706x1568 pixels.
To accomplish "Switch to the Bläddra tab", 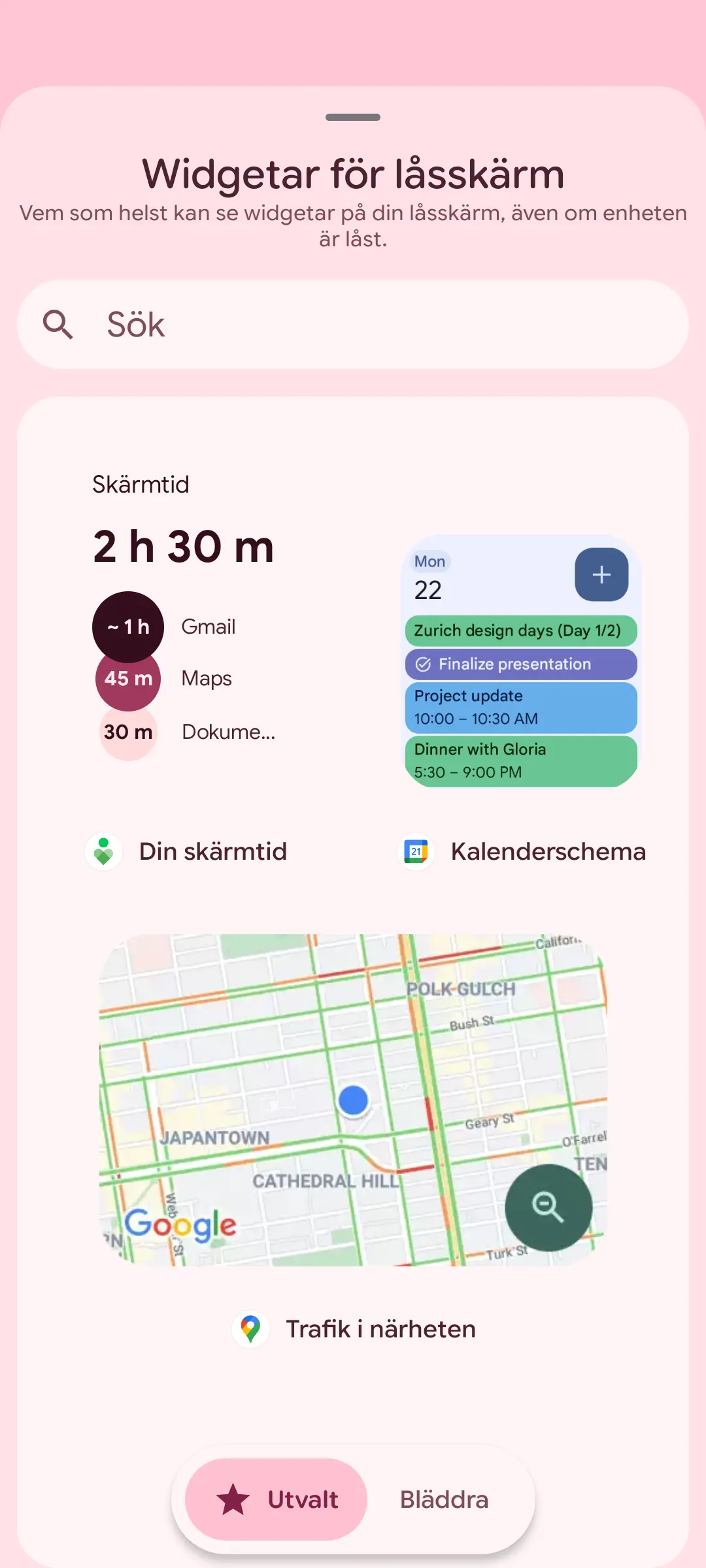I will tap(444, 1499).
